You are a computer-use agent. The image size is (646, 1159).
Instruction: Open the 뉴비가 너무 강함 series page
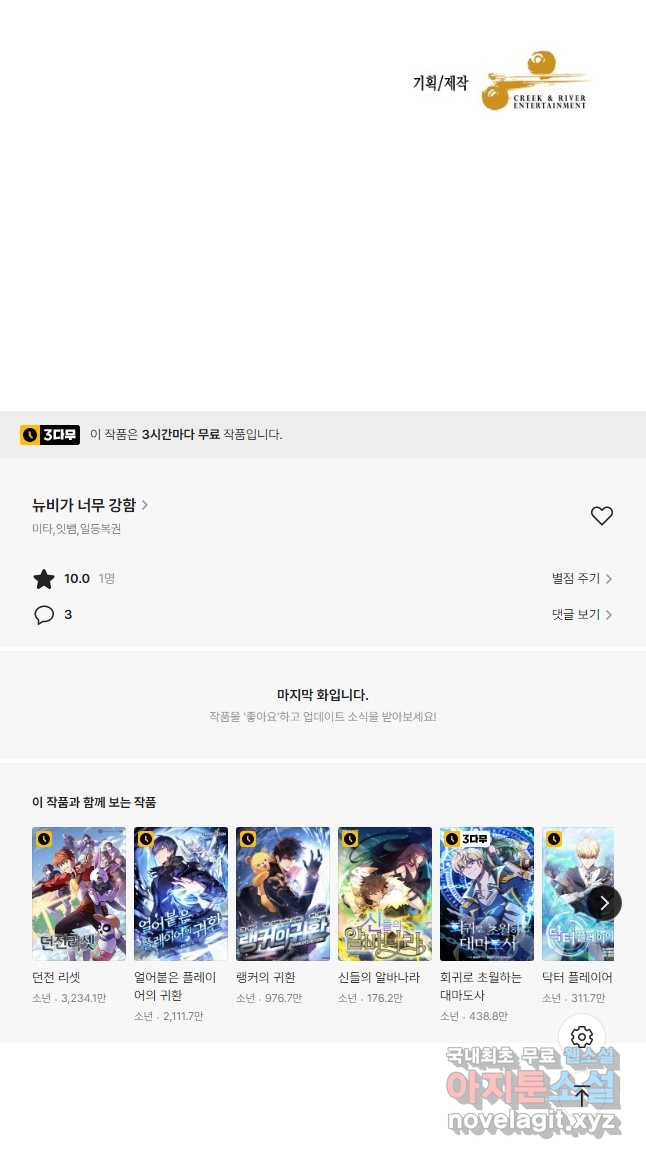[x=90, y=505]
